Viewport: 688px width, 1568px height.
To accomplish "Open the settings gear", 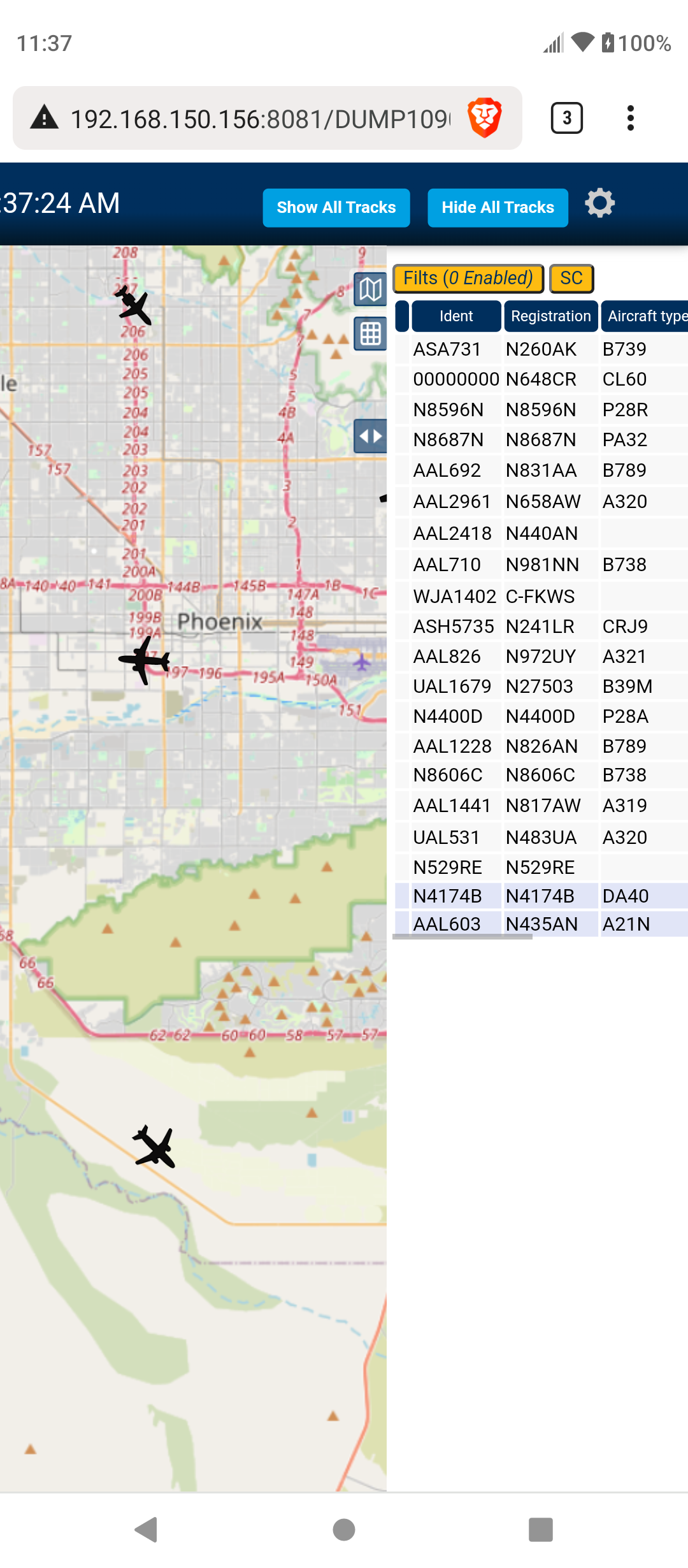I will 599,203.
